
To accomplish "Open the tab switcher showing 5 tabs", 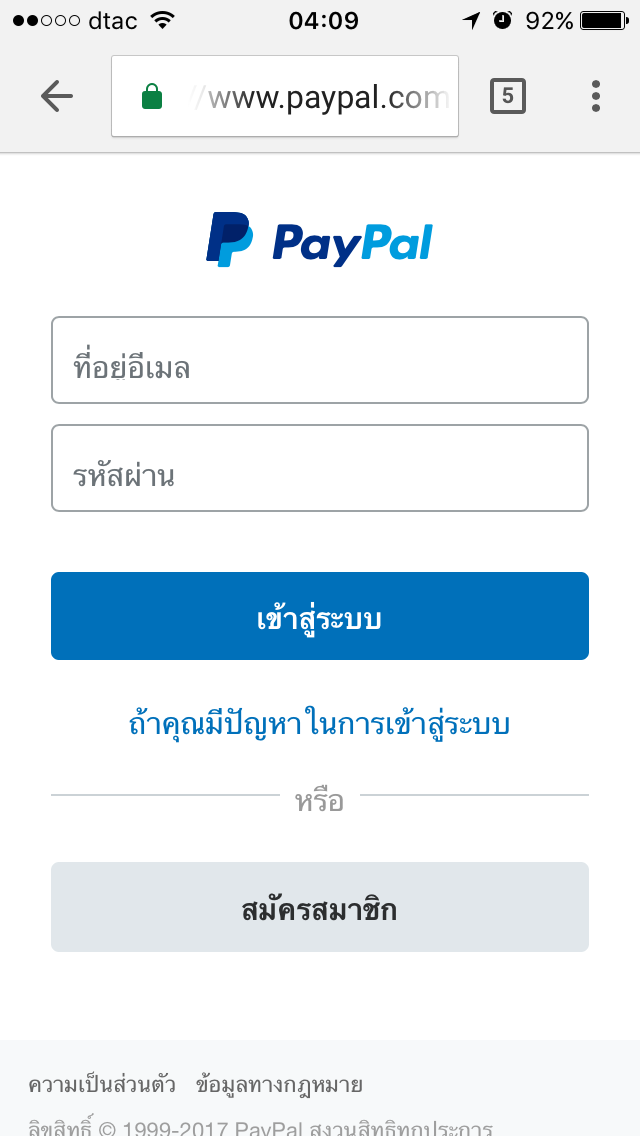I will 507,96.
